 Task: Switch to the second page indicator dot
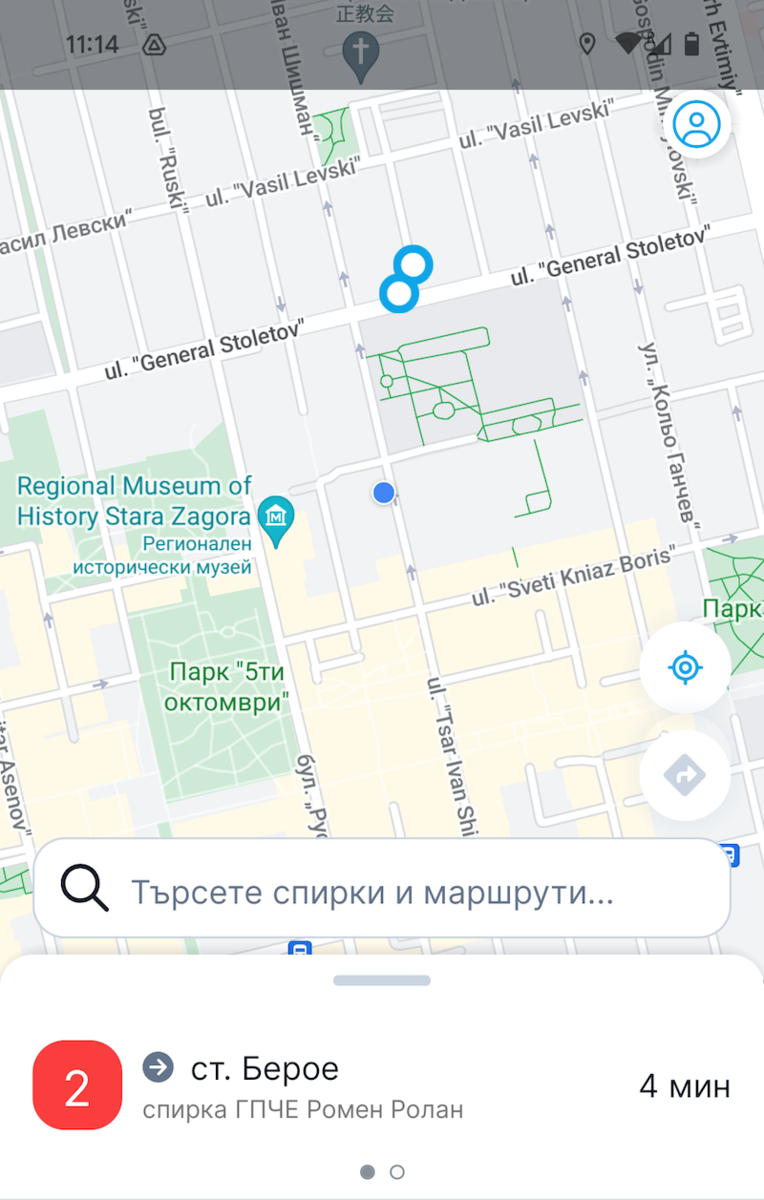point(397,1171)
